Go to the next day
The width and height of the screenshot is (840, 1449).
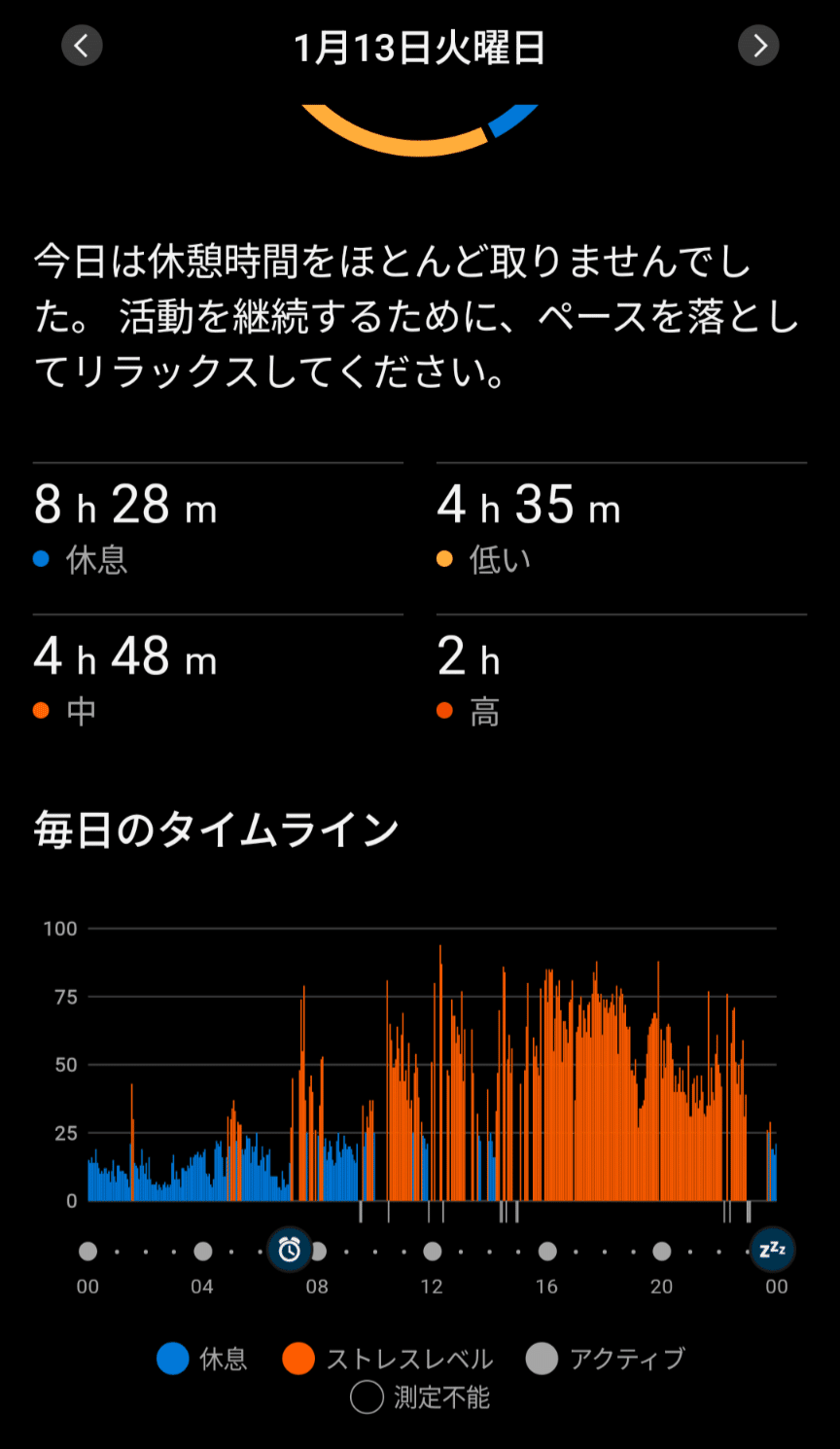(x=758, y=46)
